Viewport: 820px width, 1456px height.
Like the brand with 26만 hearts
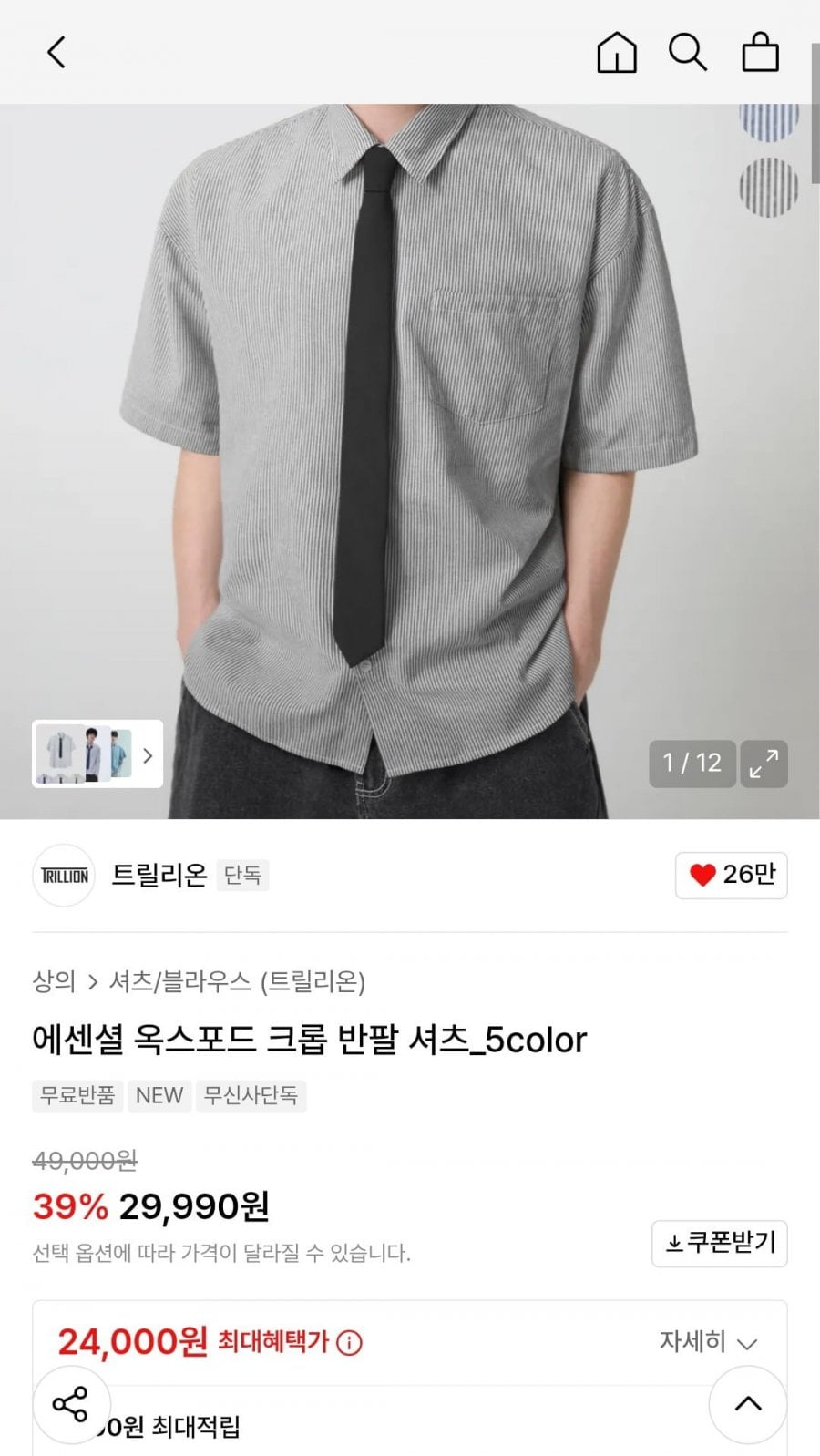731,875
